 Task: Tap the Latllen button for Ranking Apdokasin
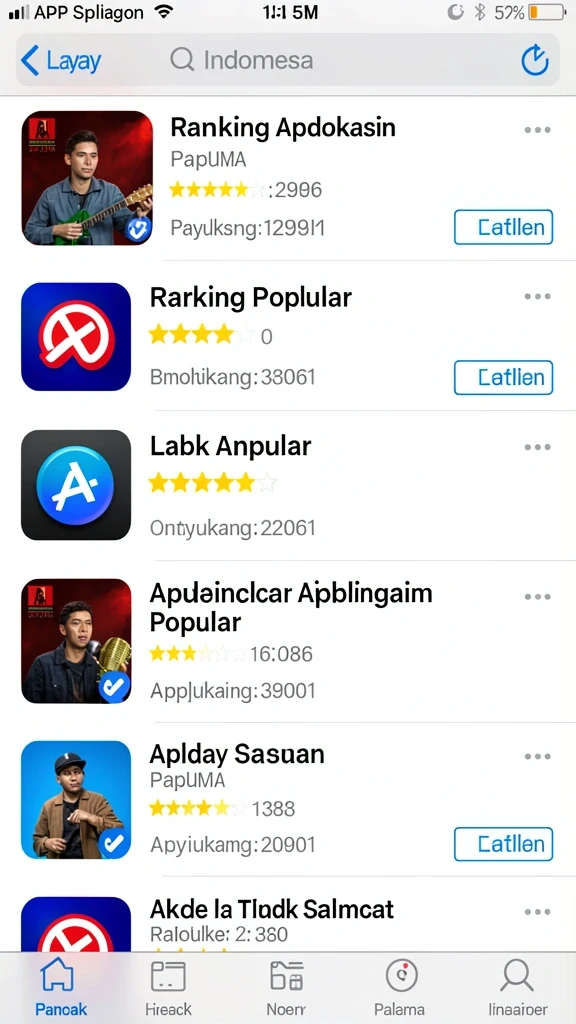504,227
